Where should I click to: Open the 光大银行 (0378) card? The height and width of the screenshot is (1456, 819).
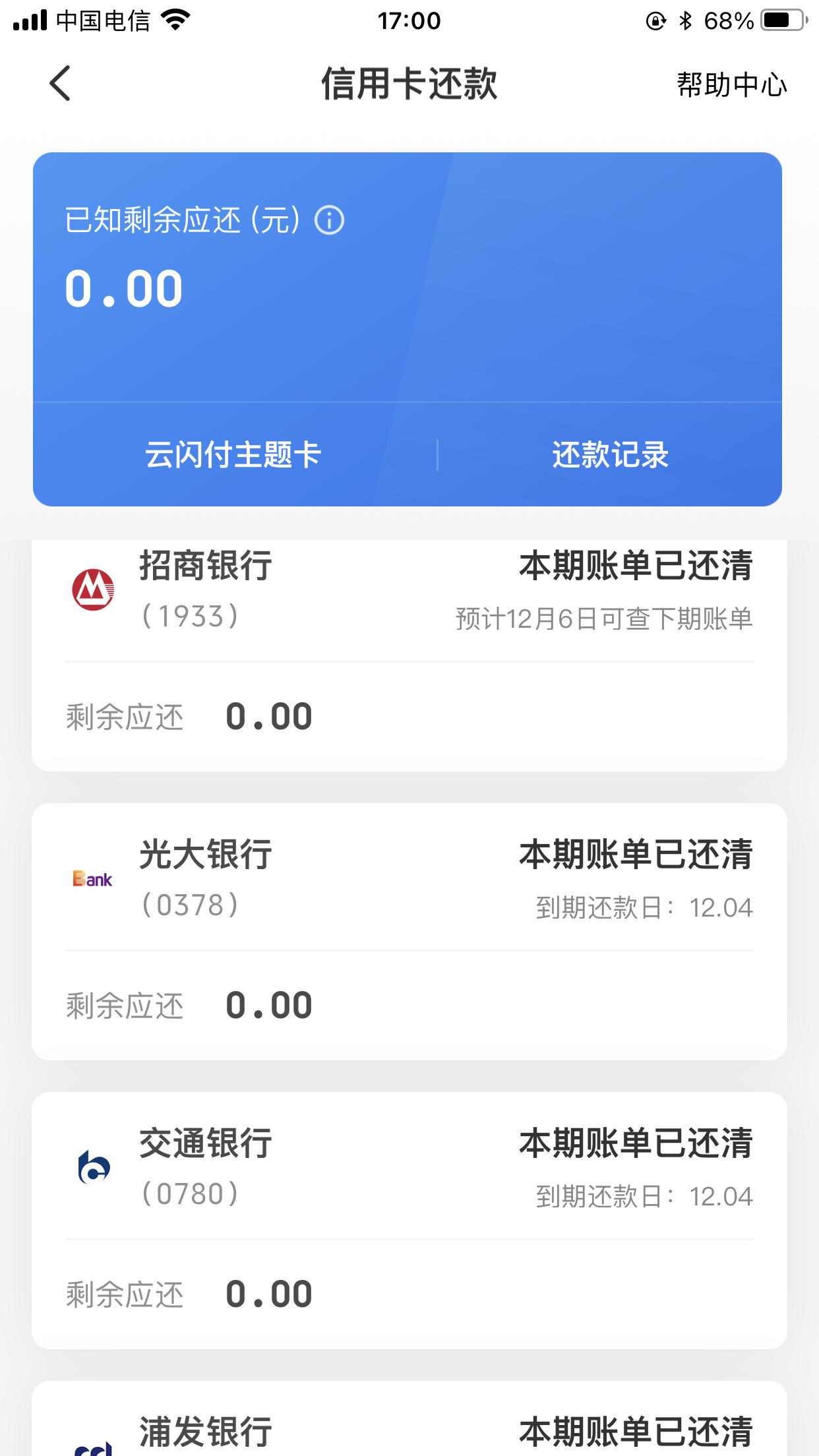coord(409,932)
